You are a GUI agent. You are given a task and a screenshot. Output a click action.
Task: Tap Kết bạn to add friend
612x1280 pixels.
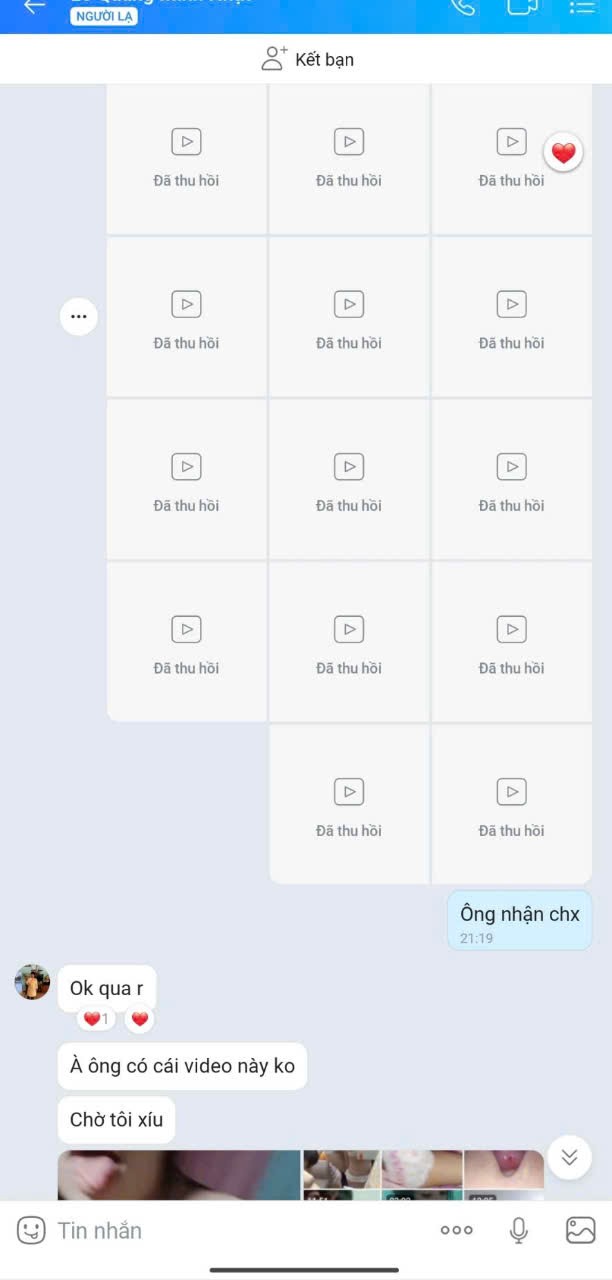coord(307,59)
